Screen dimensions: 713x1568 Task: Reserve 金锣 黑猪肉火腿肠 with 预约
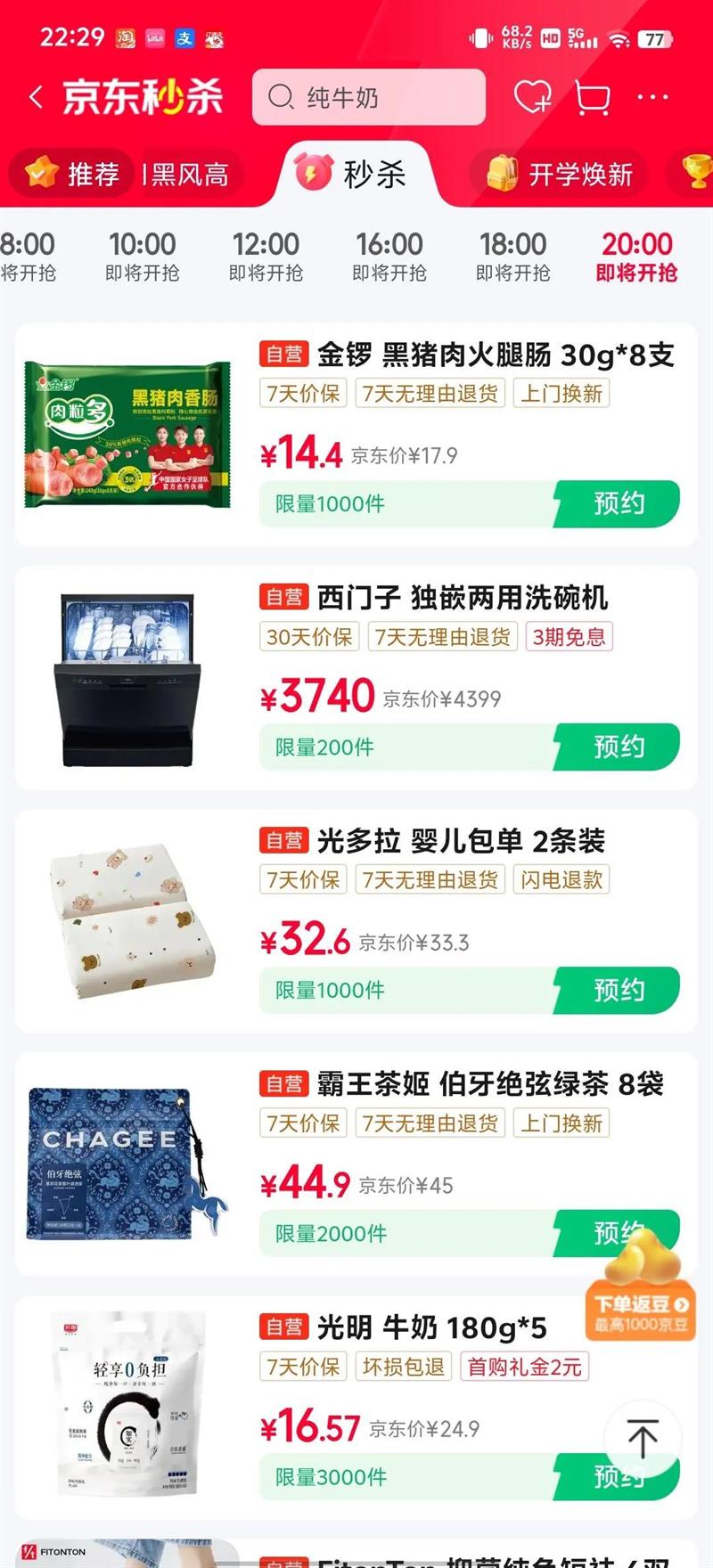point(619,503)
